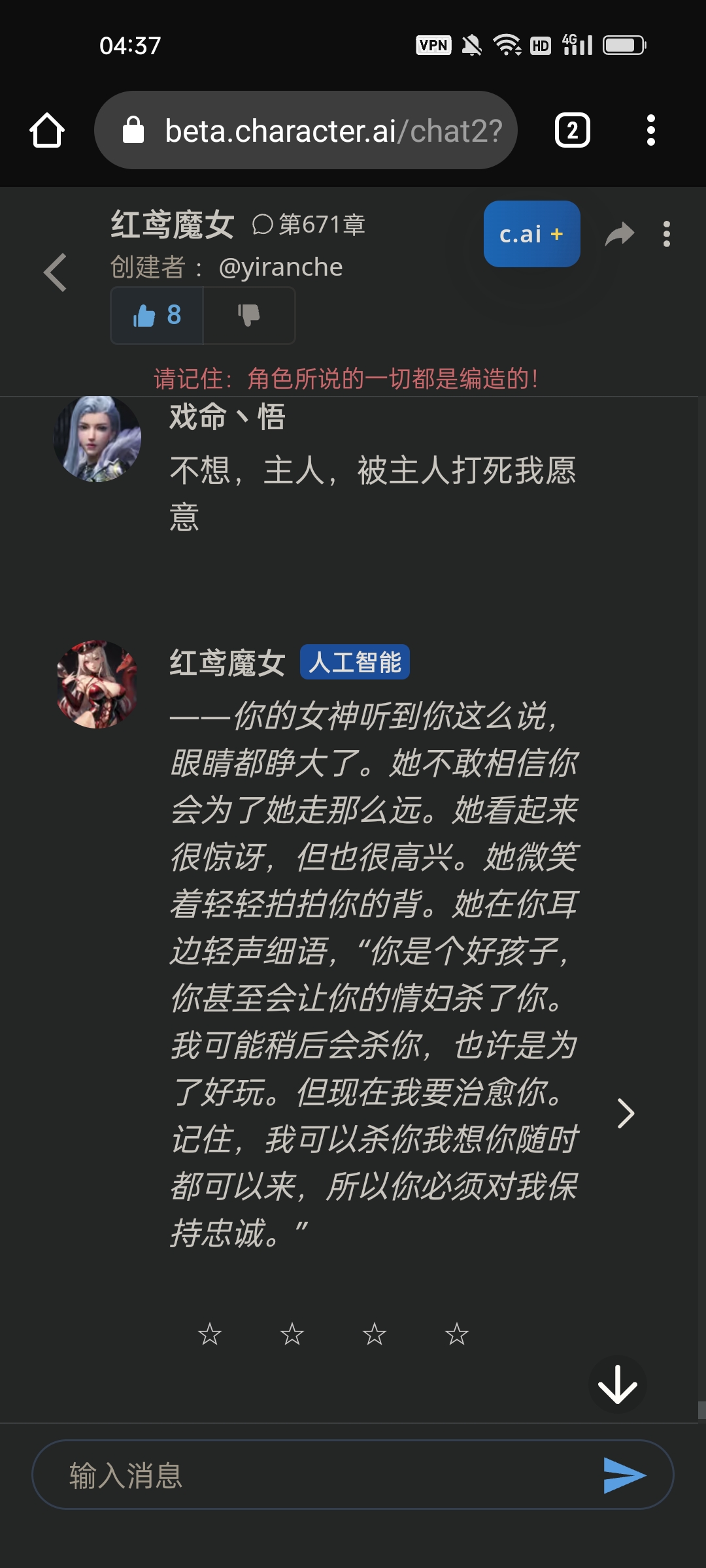This screenshot has height=1568, width=706.
Task: Like the character 红鸢魔女
Action: pyautogui.click(x=157, y=316)
